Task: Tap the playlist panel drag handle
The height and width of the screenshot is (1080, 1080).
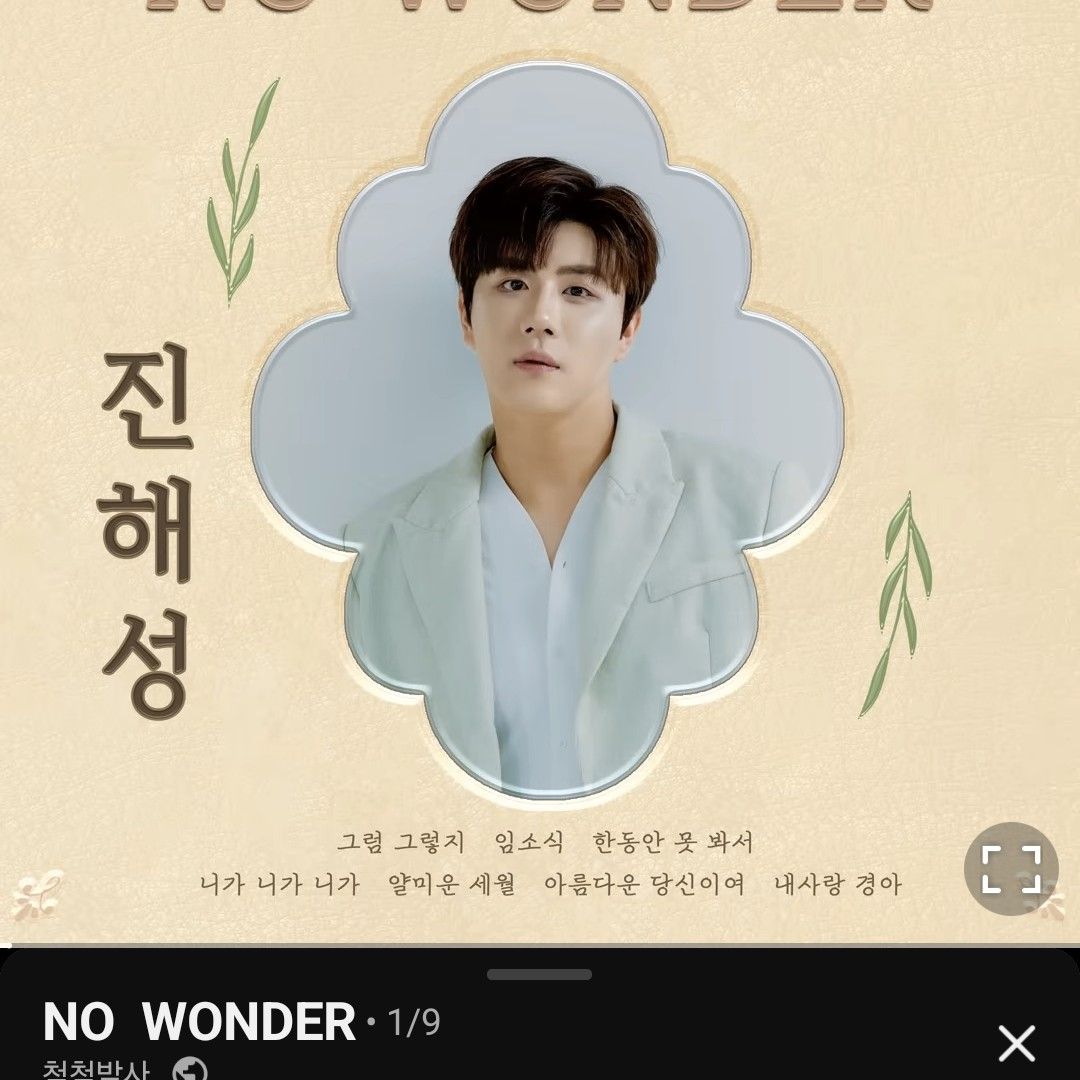Action: (539, 974)
